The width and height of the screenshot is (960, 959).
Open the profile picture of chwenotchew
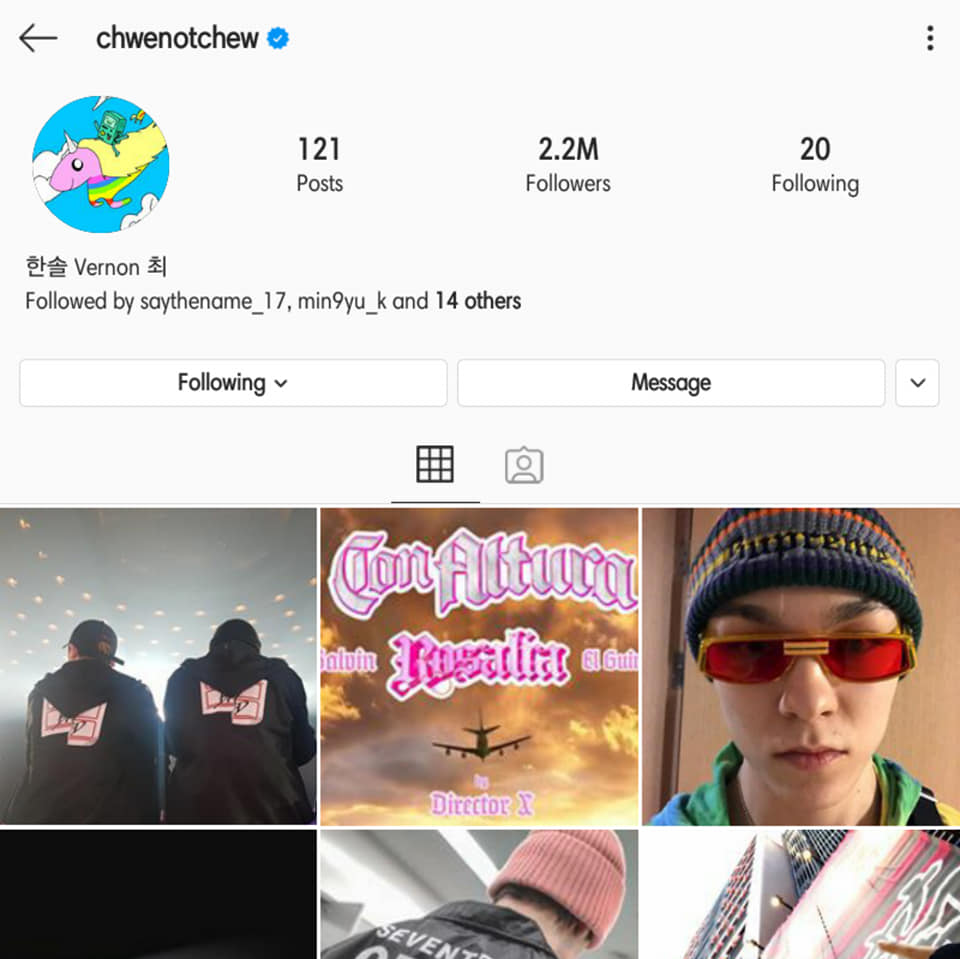[x=100, y=164]
